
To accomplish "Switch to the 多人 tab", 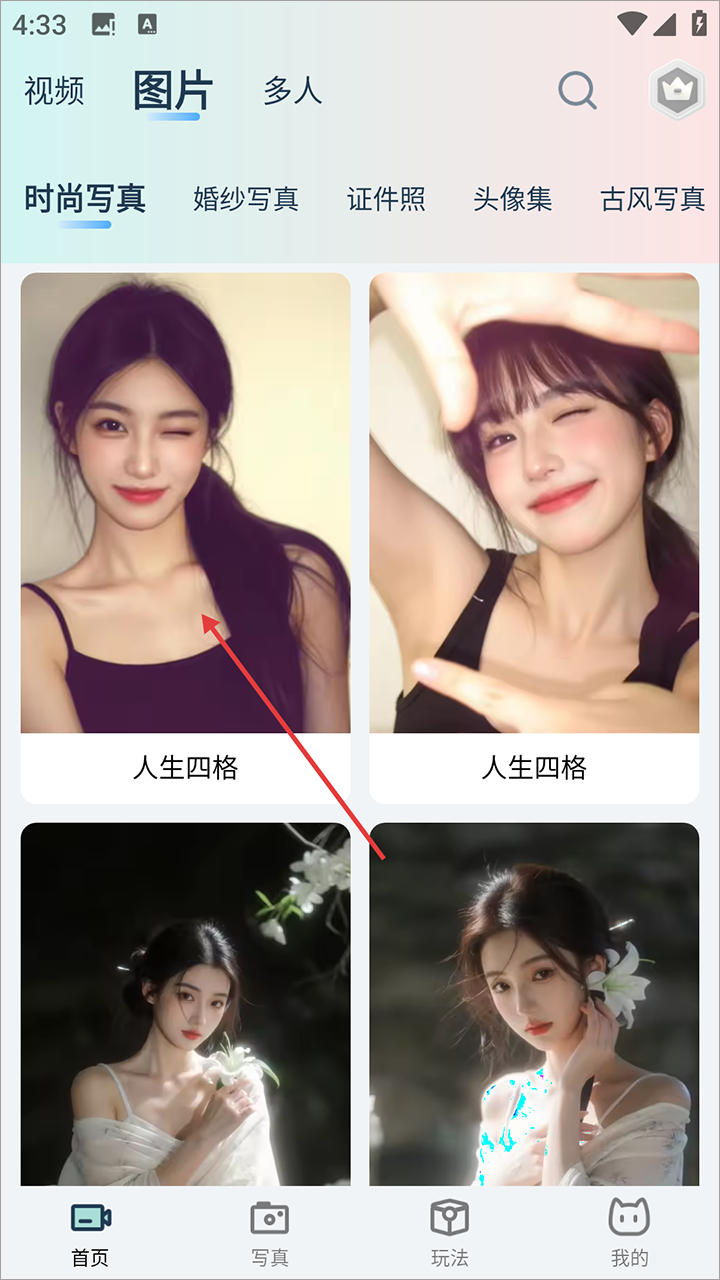I will (292, 91).
